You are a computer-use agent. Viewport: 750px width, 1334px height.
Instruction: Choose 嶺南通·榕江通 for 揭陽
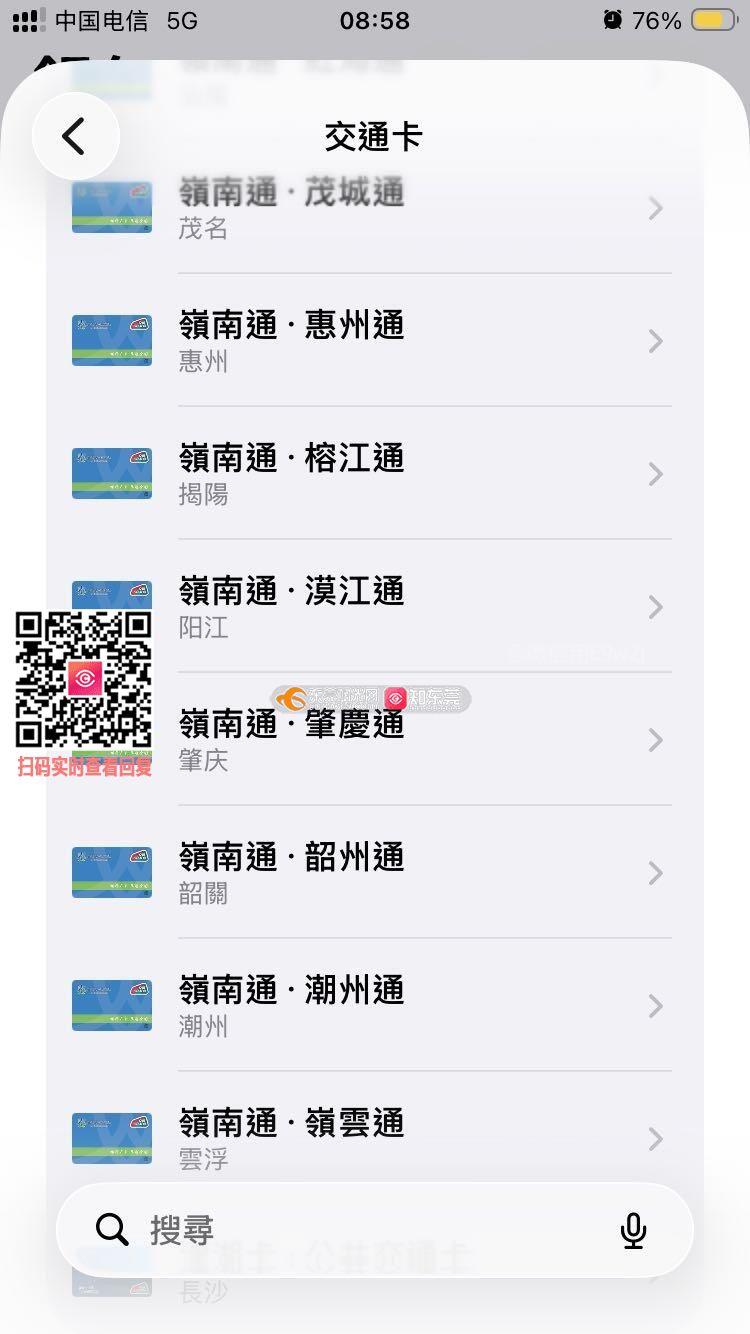pyautogui.click(x=375, y=474)
